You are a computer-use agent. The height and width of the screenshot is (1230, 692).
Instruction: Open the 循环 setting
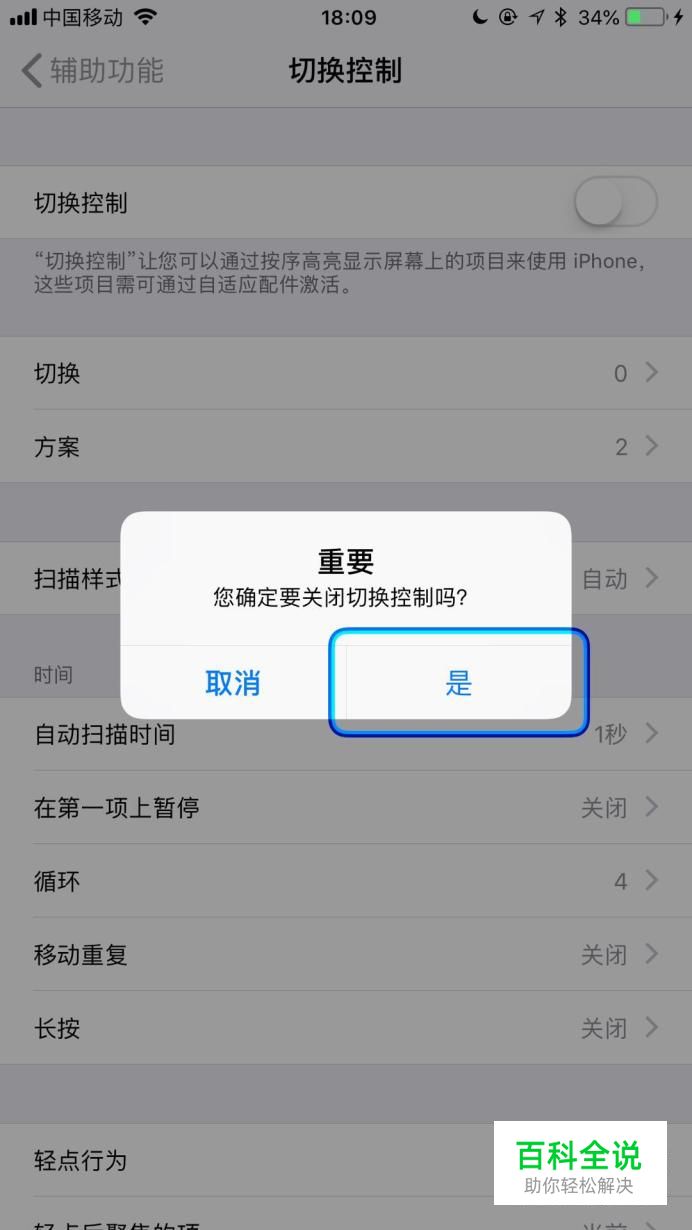(346, 881)
